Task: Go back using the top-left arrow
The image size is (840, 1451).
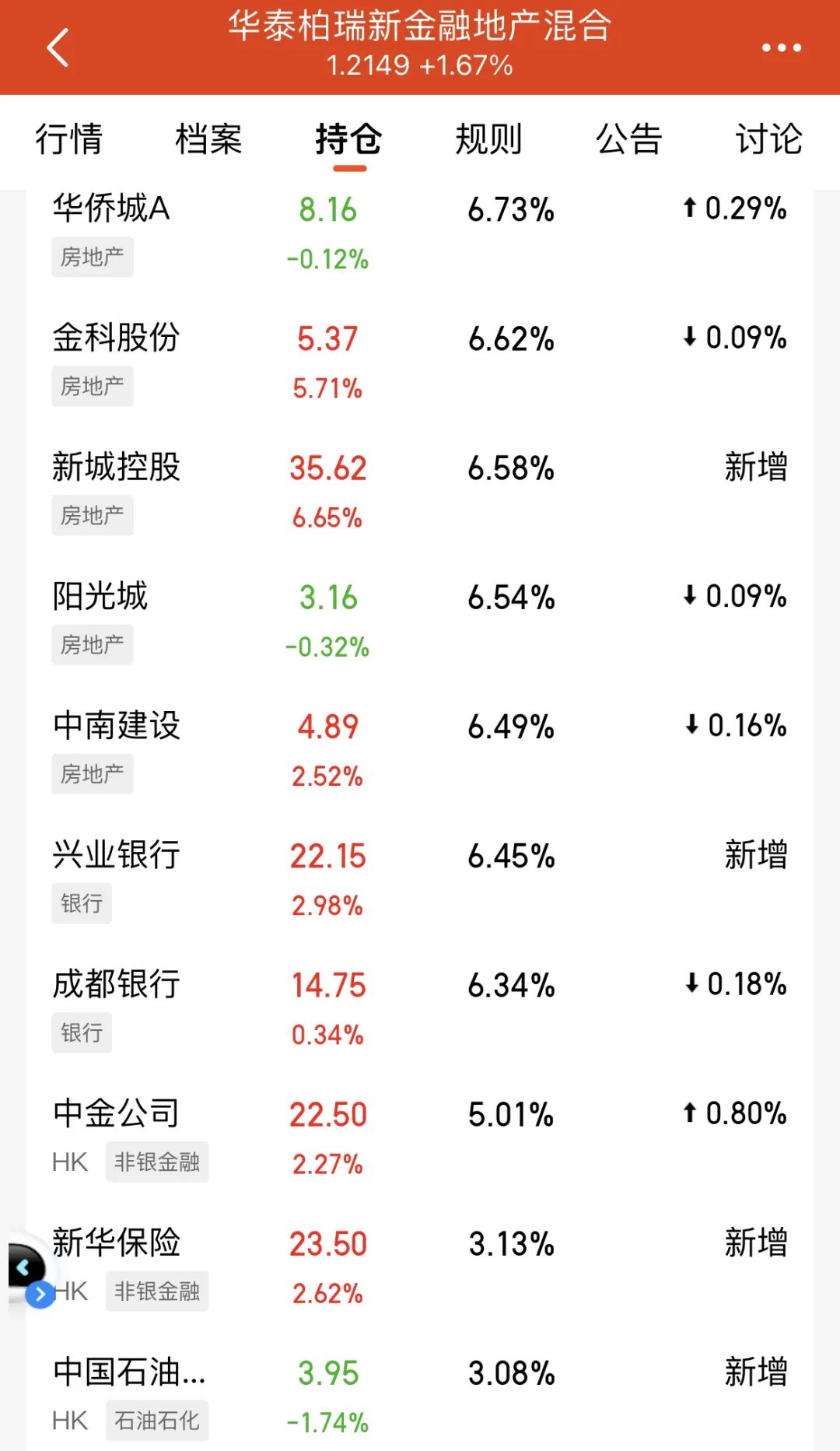Action: point(58,47)
